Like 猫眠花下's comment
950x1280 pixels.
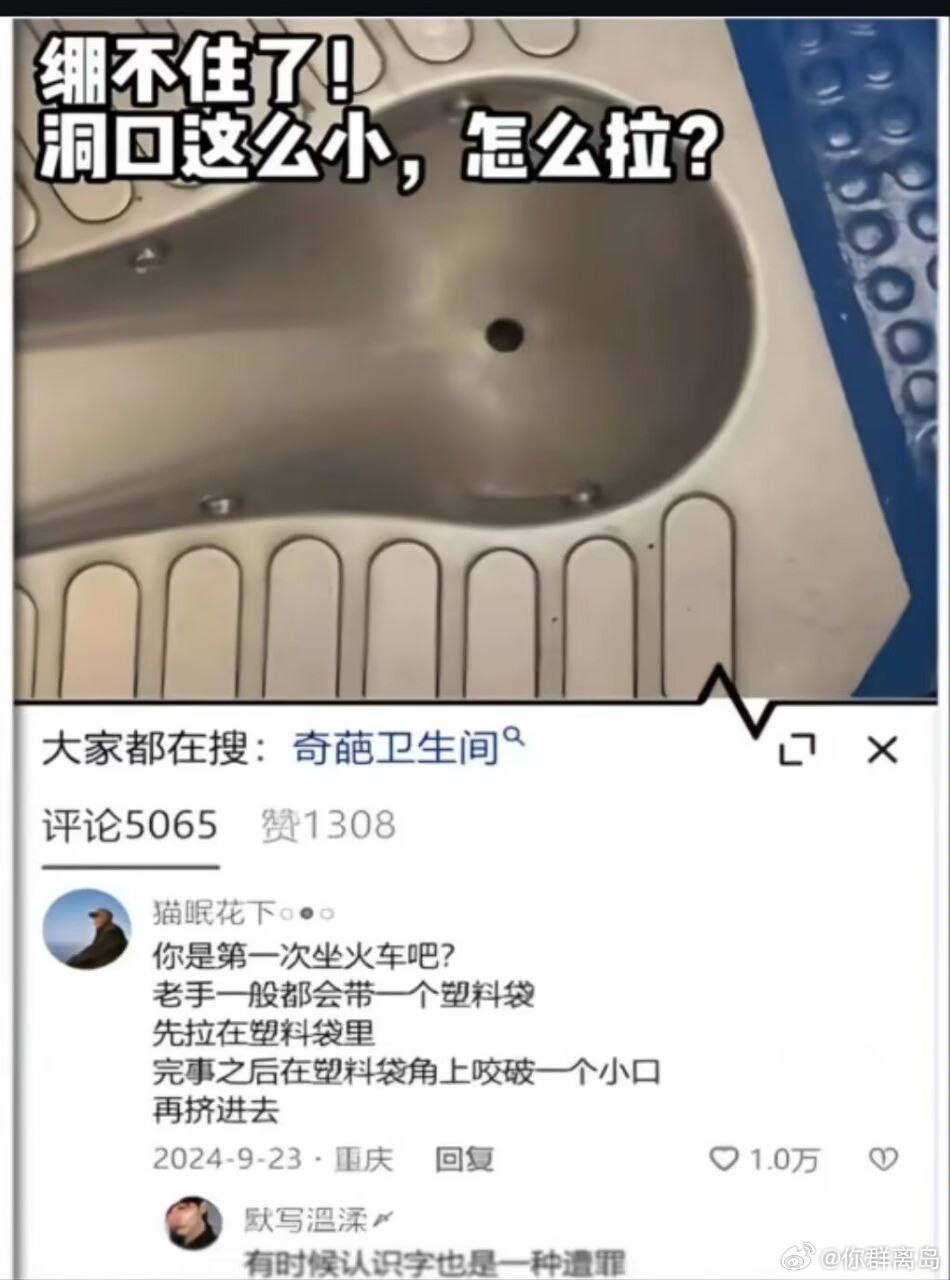724,1159
